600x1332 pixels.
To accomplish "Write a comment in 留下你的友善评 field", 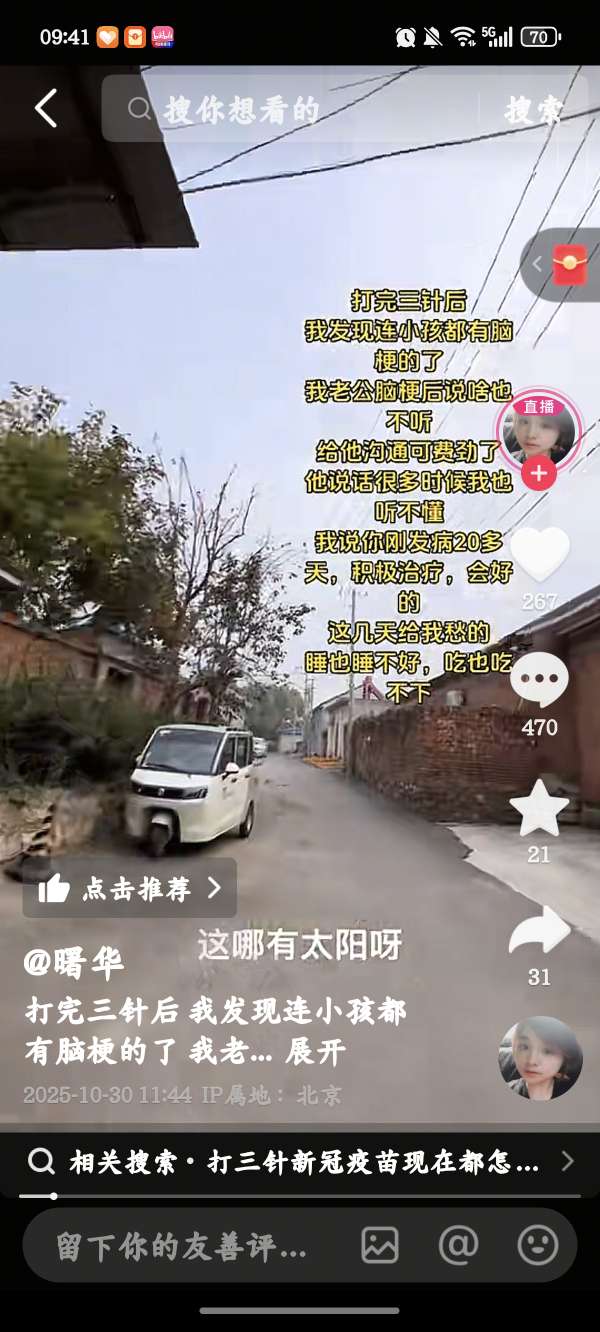I will [182, 1246].
